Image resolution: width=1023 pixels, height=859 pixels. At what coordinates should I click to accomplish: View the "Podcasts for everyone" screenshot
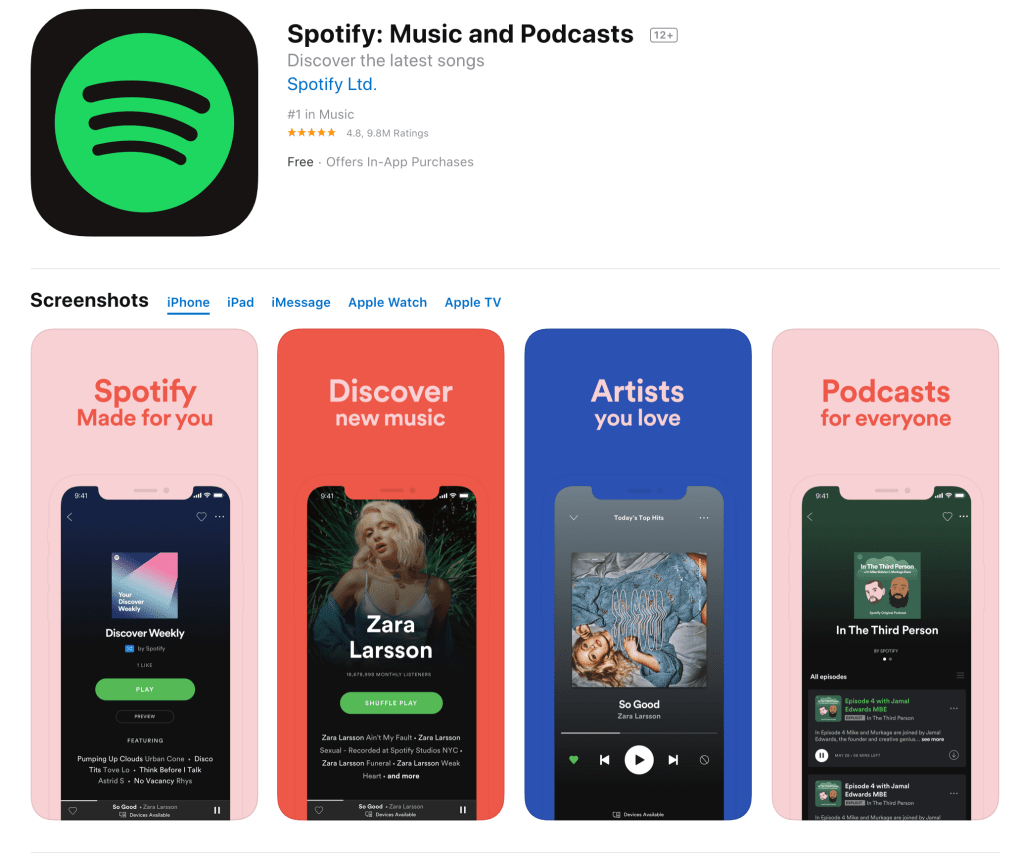coord(885,575)
